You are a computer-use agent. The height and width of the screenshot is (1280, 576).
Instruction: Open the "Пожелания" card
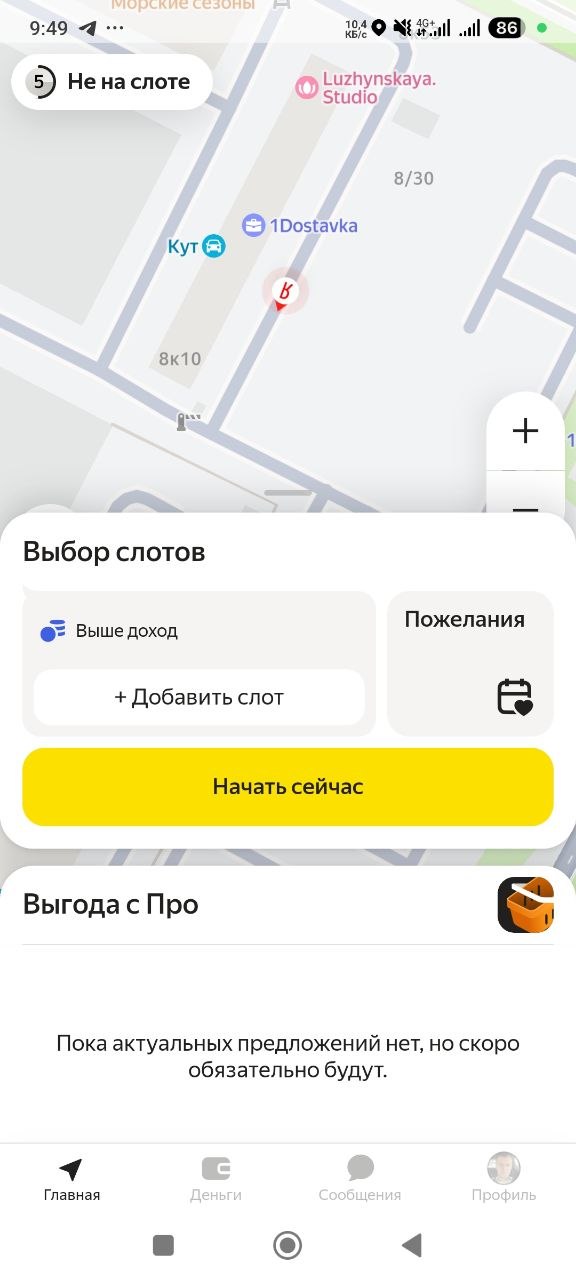pos(470,664)
